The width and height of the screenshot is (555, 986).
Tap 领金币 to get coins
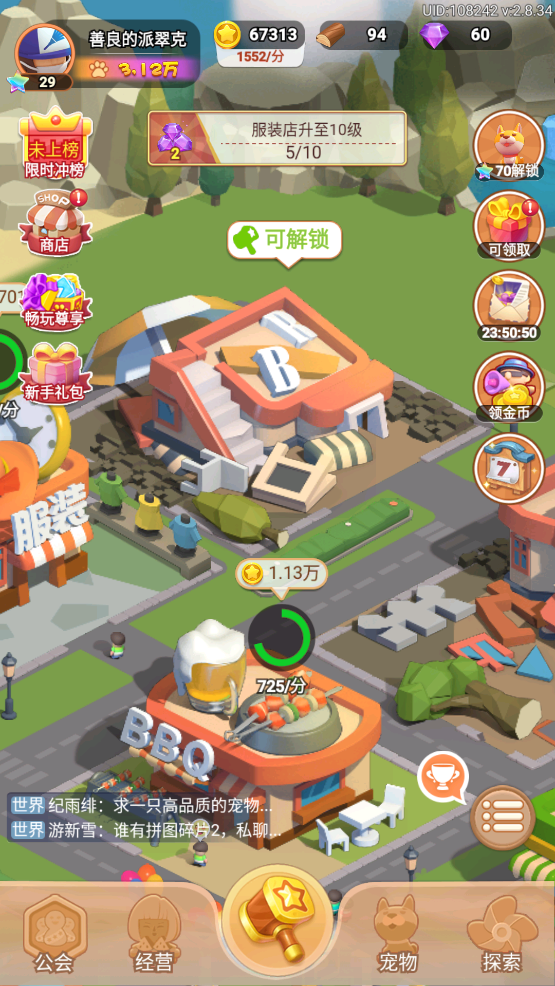[x=508, y=387]
